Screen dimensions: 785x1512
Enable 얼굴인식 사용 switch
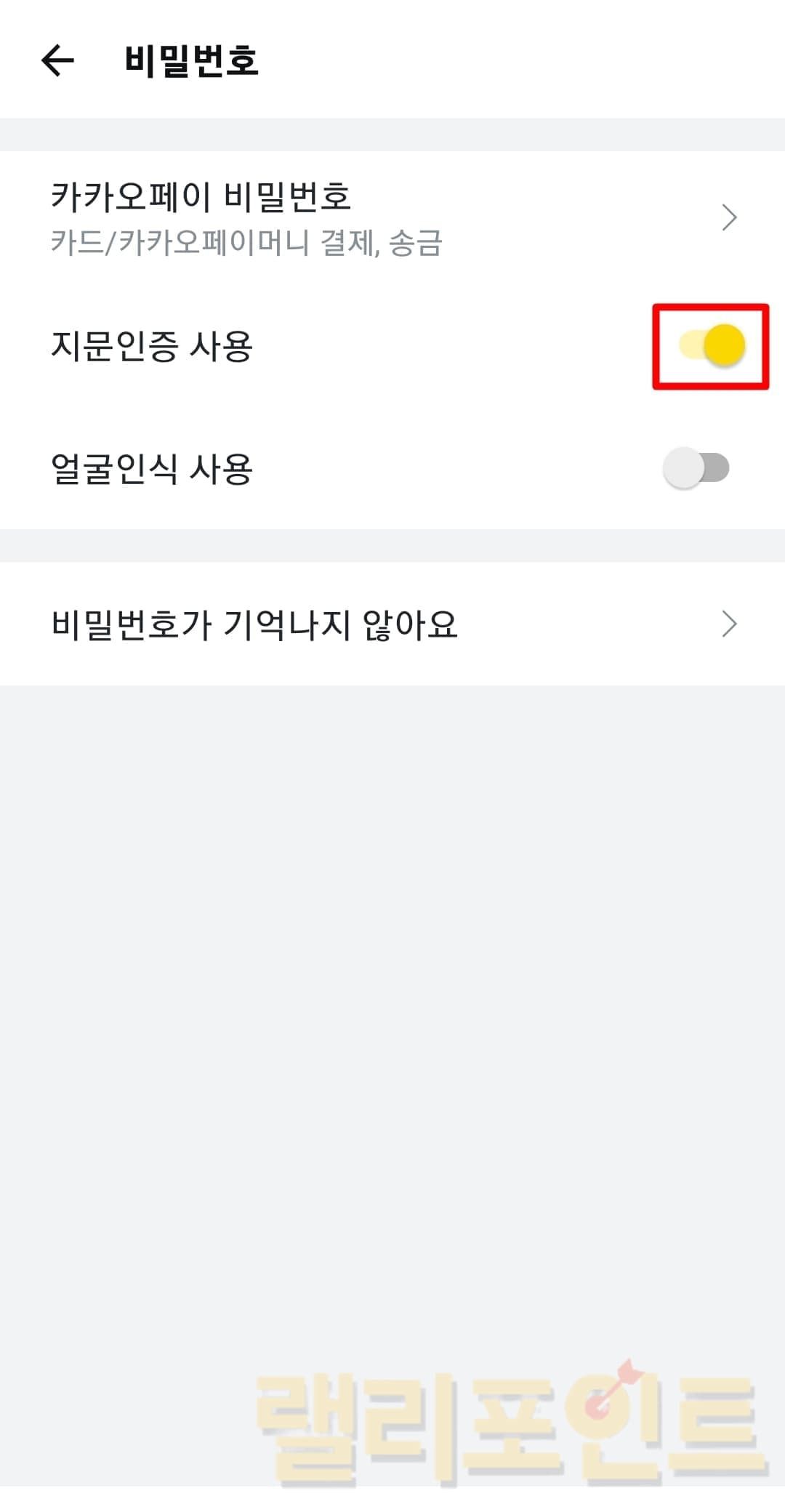(696, 468)
